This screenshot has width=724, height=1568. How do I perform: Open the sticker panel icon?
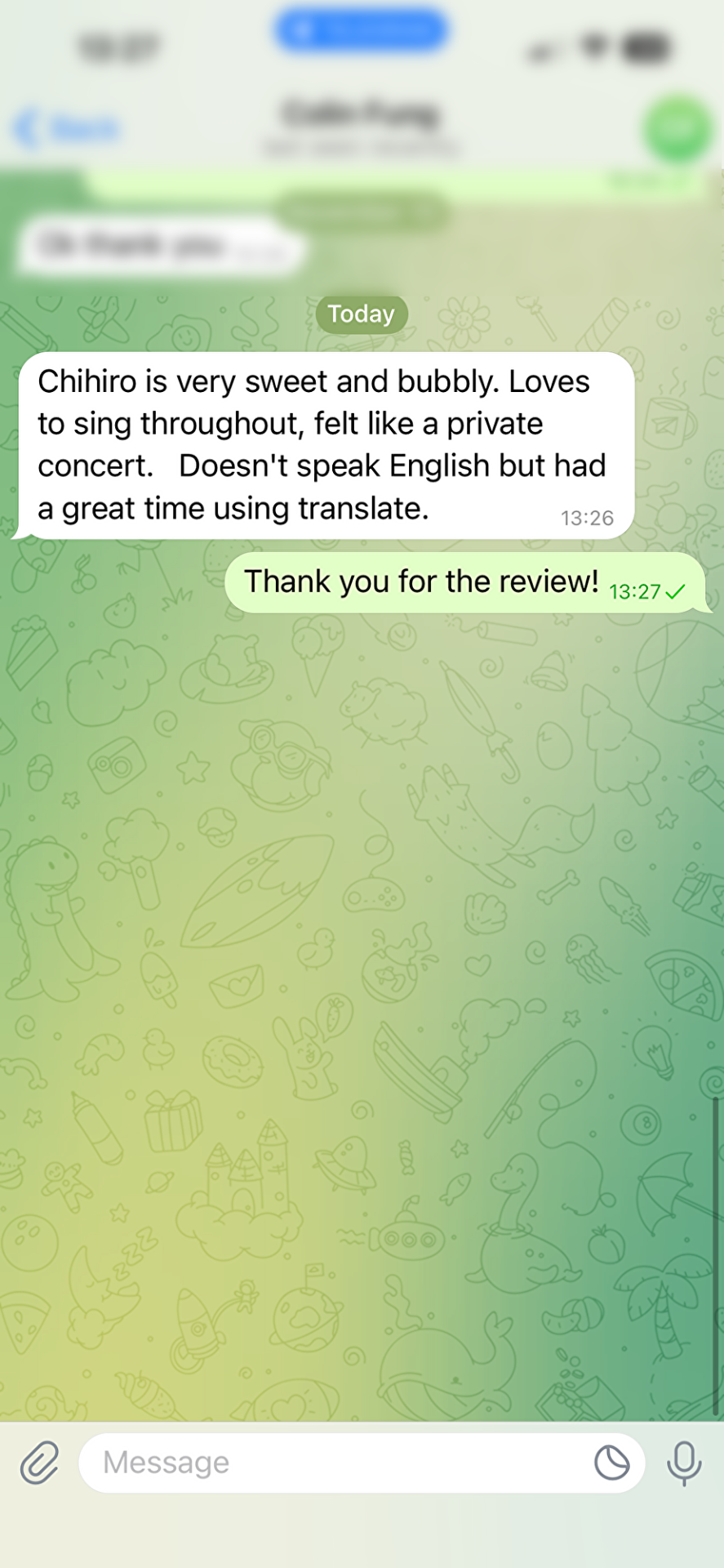611,1463
